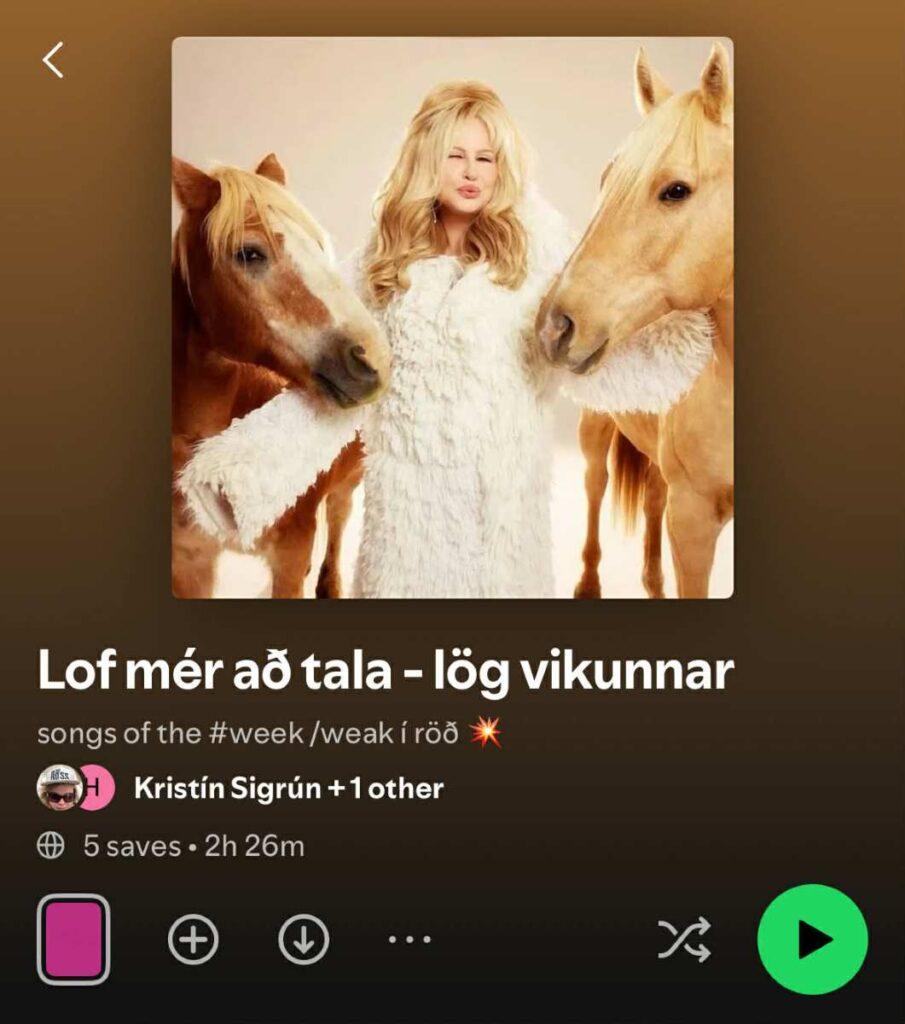
Task: Open Kristín Sigrún + 1 other collaborators
Action: 288,789
